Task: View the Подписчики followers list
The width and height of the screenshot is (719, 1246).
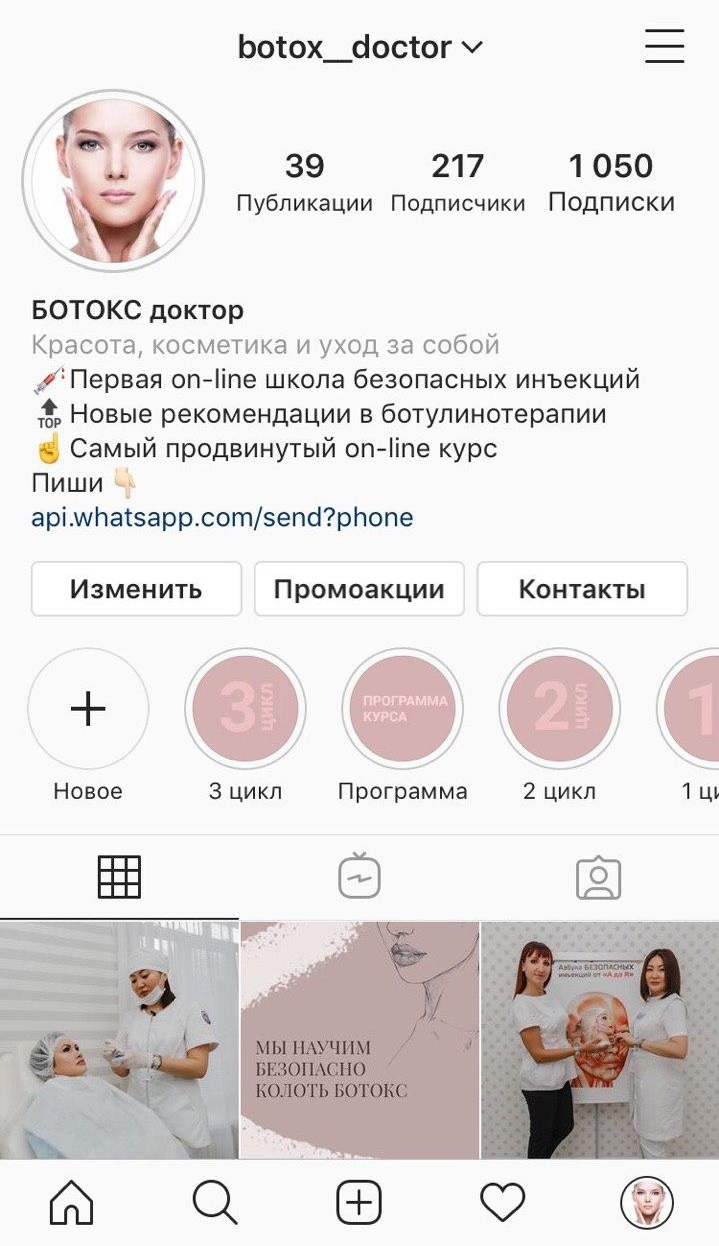Action: [457, 182]
